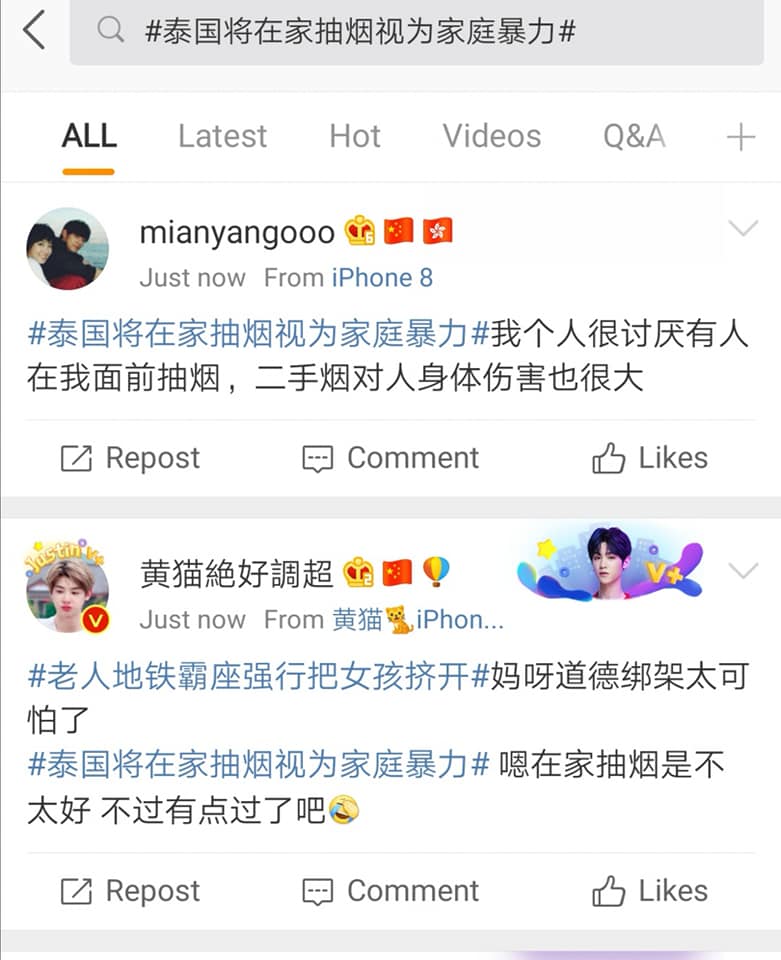
Task: Comment on 黄猫絶好調超's post
Action: [x=391, y=891]
